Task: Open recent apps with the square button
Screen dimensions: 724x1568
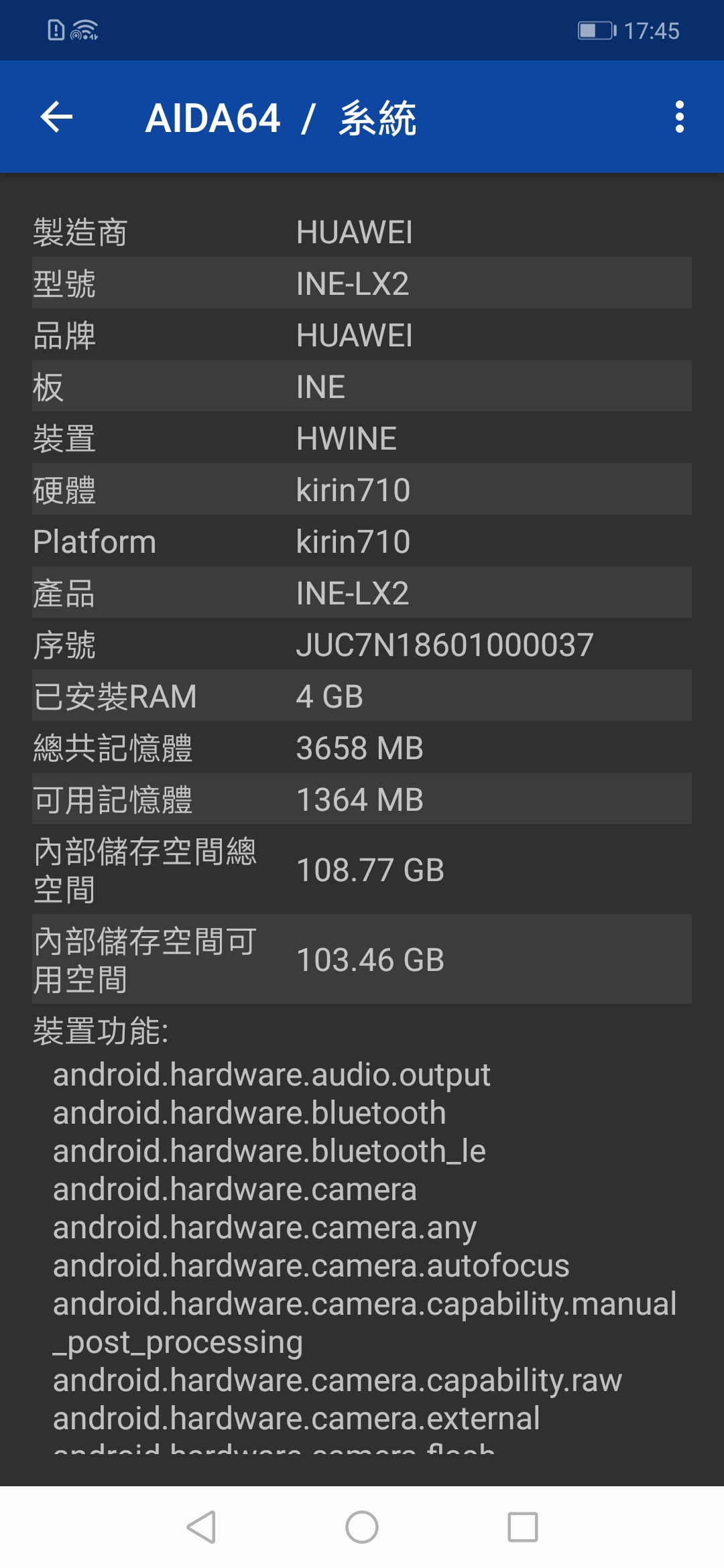Action: pos(523,1527)
